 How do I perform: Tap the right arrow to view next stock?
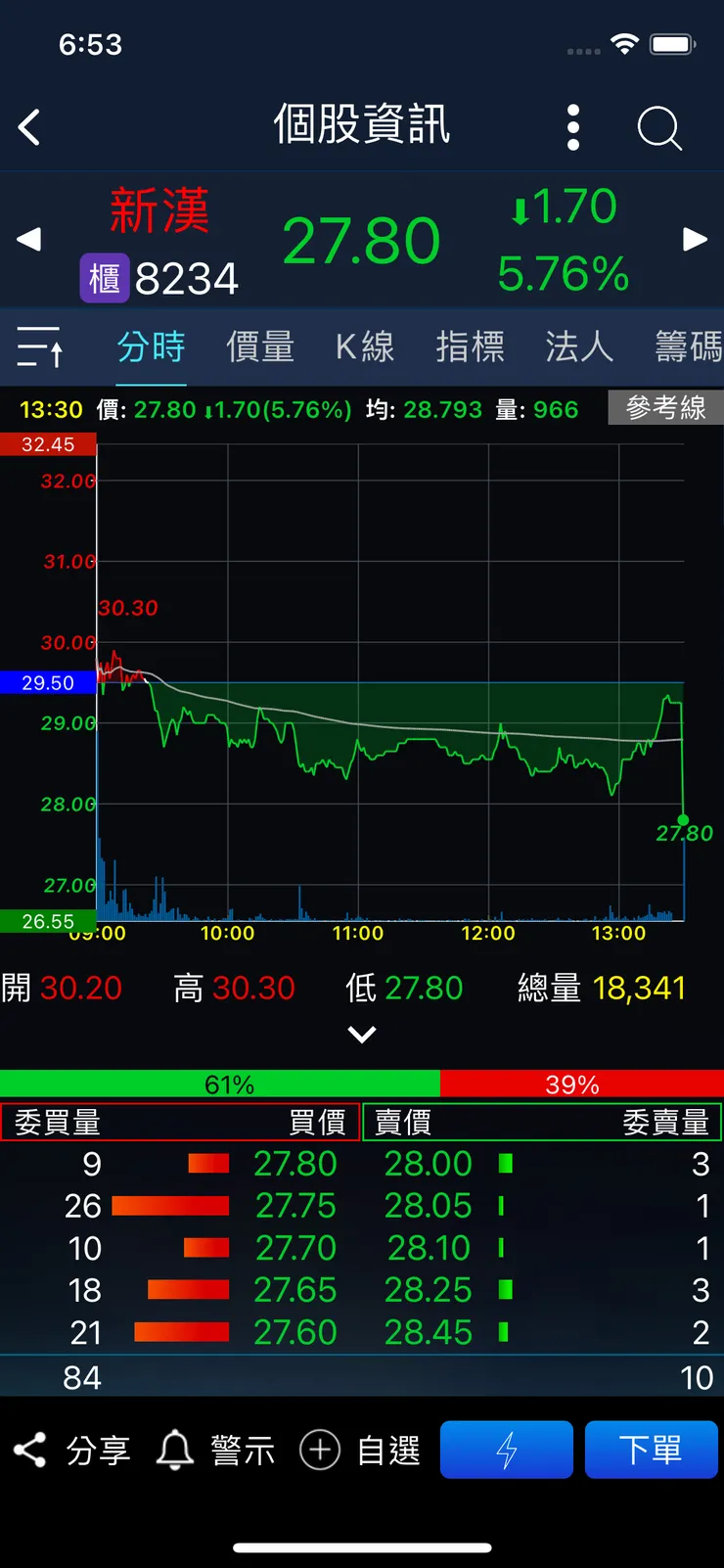pos(695,239)
